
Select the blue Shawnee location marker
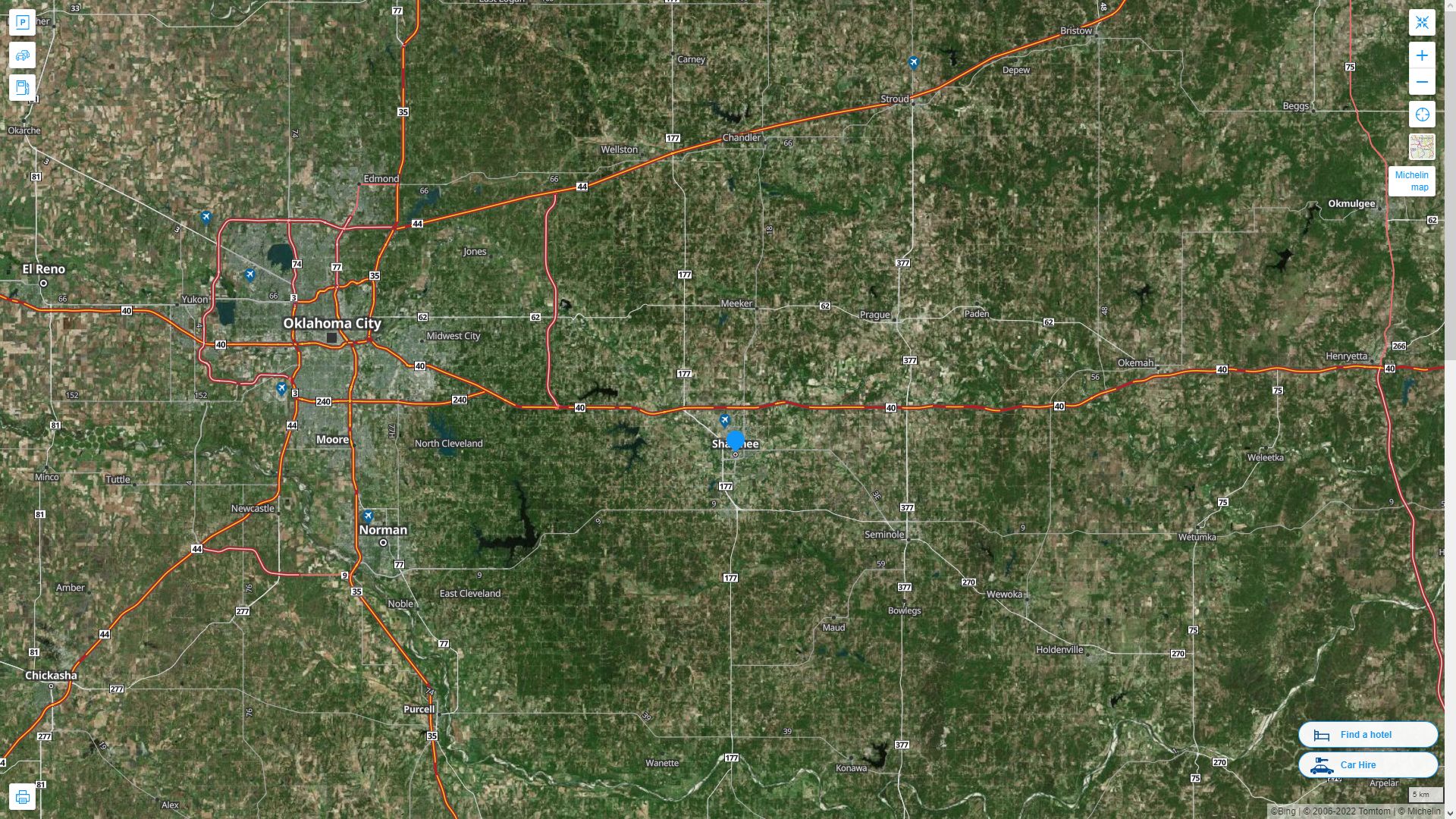point(735,440)
